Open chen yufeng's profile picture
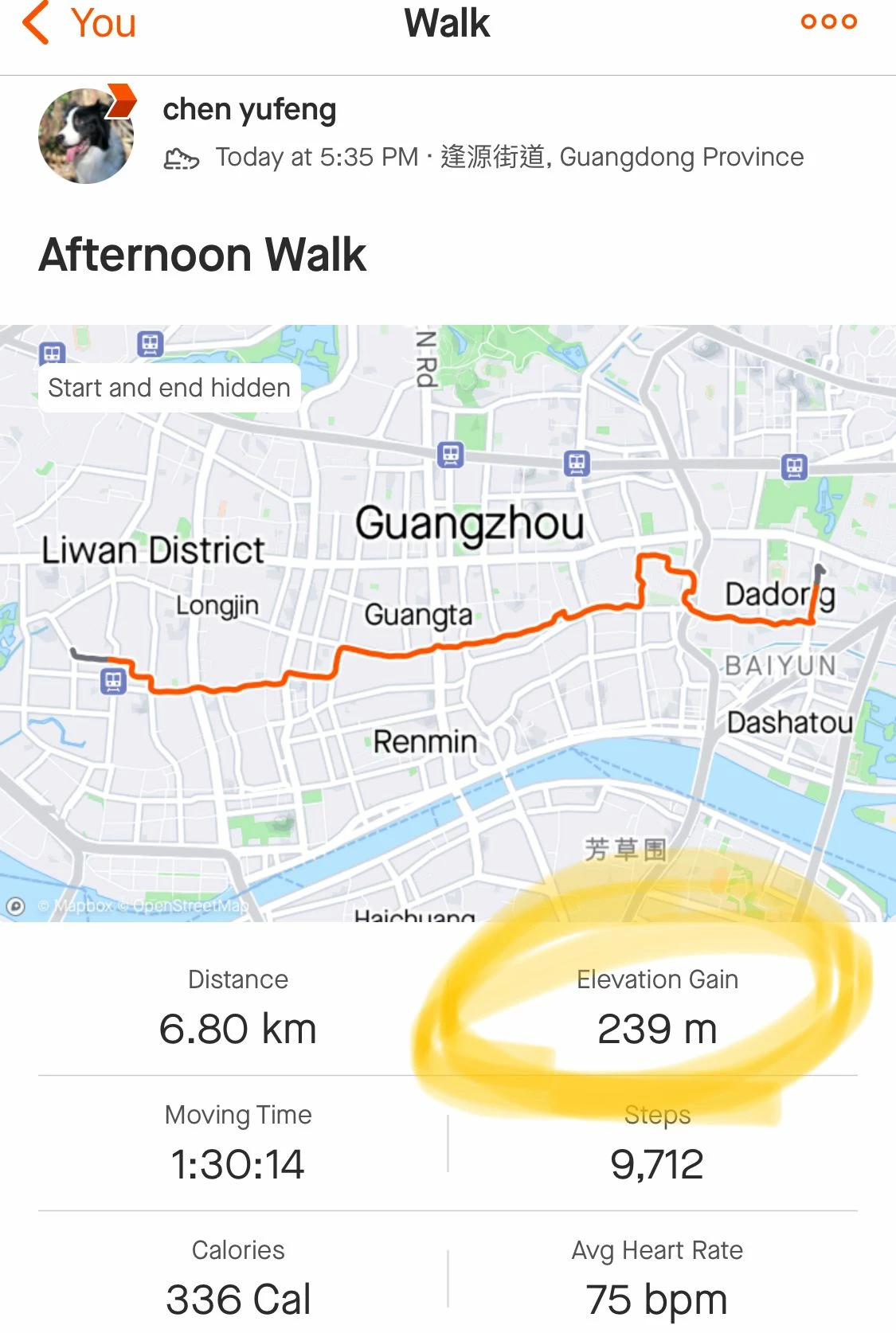Viewport: 896px width, 1333px height. point(86,135)
